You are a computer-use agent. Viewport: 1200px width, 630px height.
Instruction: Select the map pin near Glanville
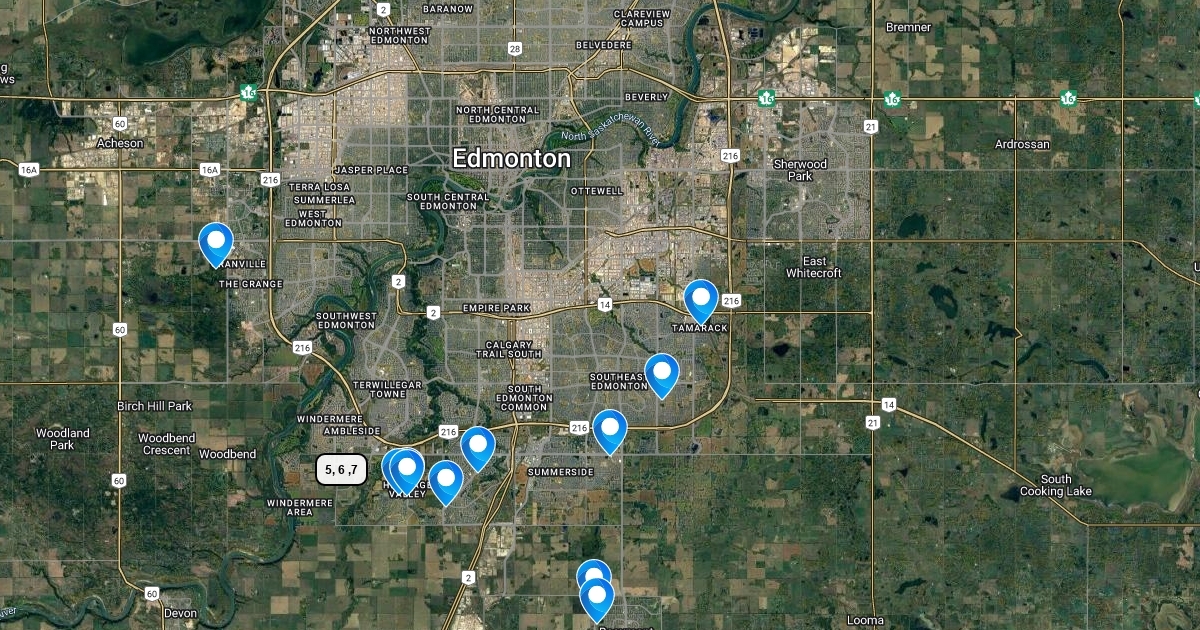(x=216, y=243)
